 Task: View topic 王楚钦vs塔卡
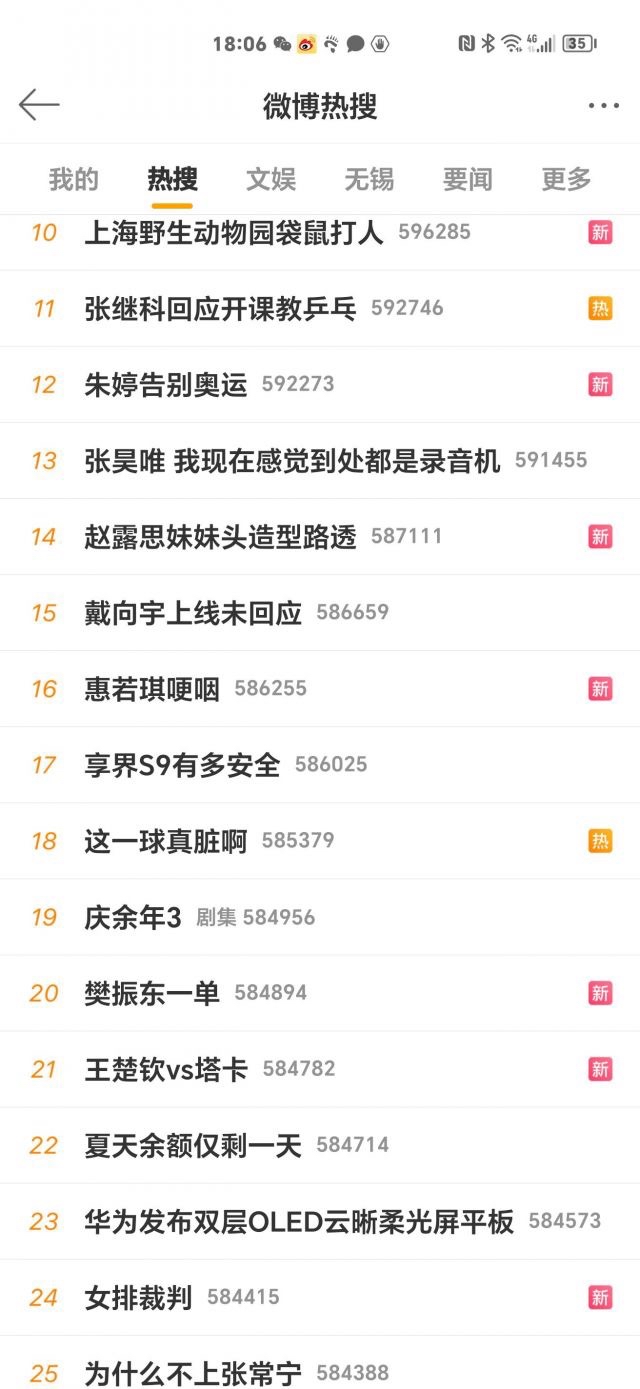coord(166,1069)
